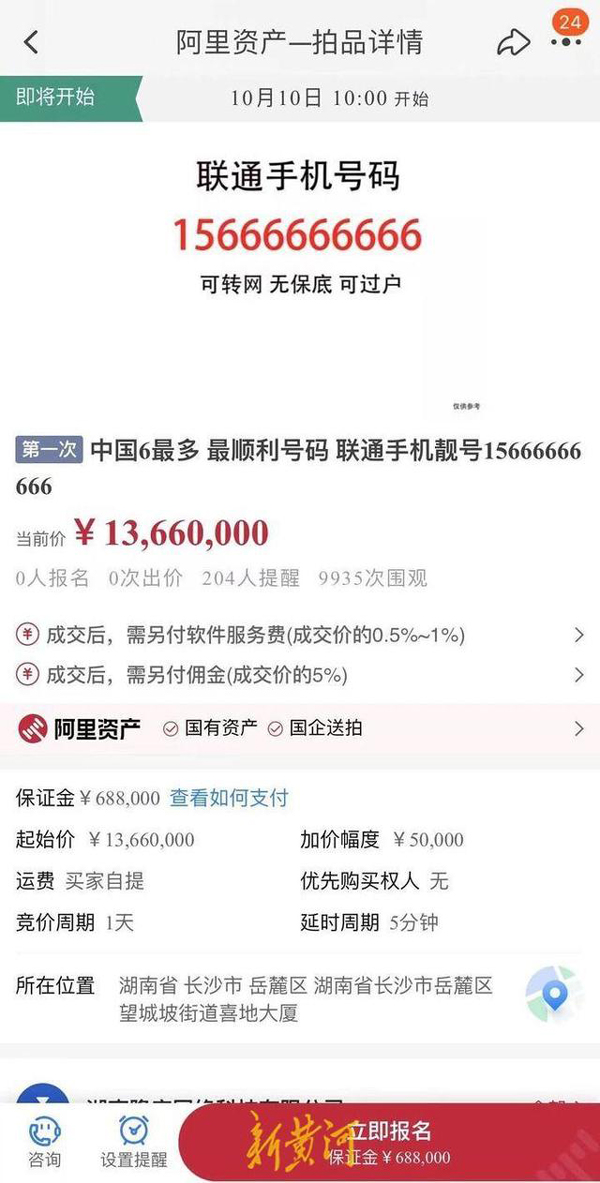Tap 立即报名 to register now
Viewport: 600px width, 1183px height.
pos(389,1143)
